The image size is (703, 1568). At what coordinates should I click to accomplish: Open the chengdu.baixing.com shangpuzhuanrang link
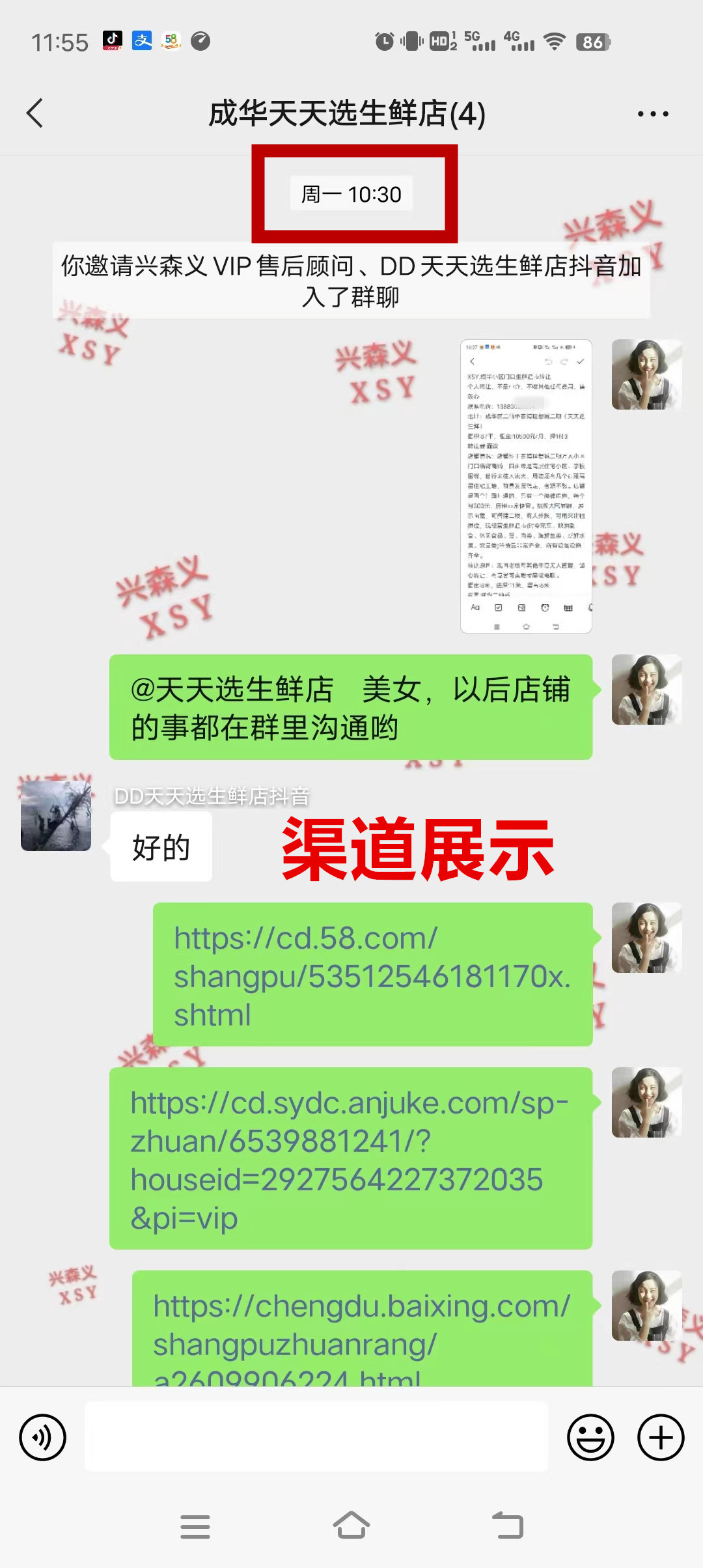(362, 1328)
